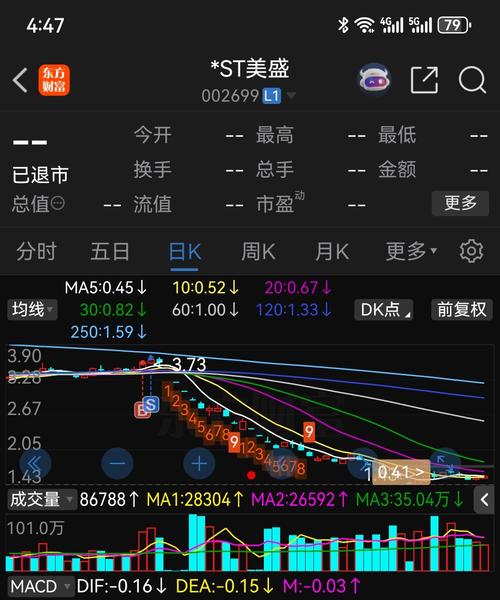This screenshot has width=500, height=600.
Task: Tap the collapse arrow beside volume readouts
Action: click(485, 499)
